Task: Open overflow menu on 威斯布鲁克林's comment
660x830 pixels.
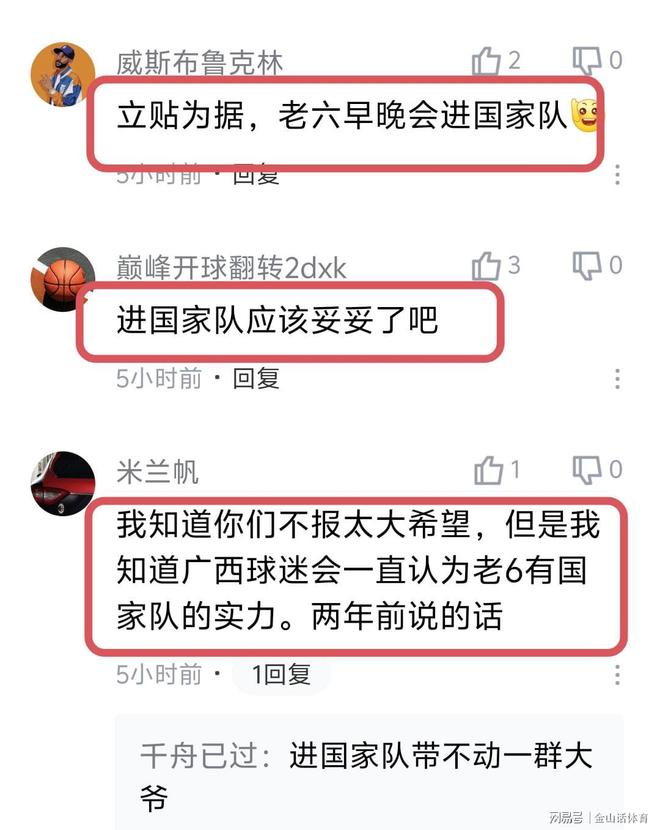Action: tap(617, 174)
